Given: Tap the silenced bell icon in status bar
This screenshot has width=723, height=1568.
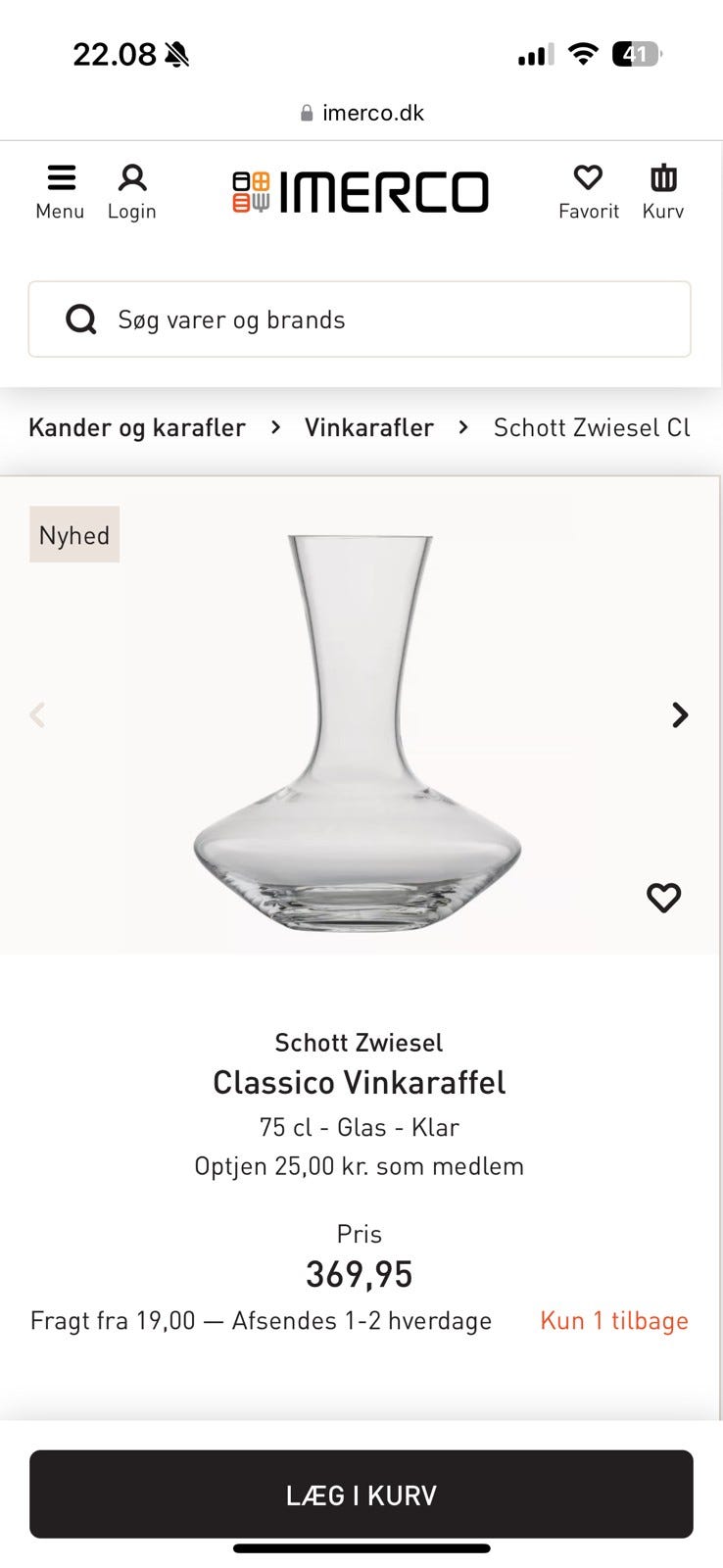Looking at the screenshot, I should click(176, 53).
